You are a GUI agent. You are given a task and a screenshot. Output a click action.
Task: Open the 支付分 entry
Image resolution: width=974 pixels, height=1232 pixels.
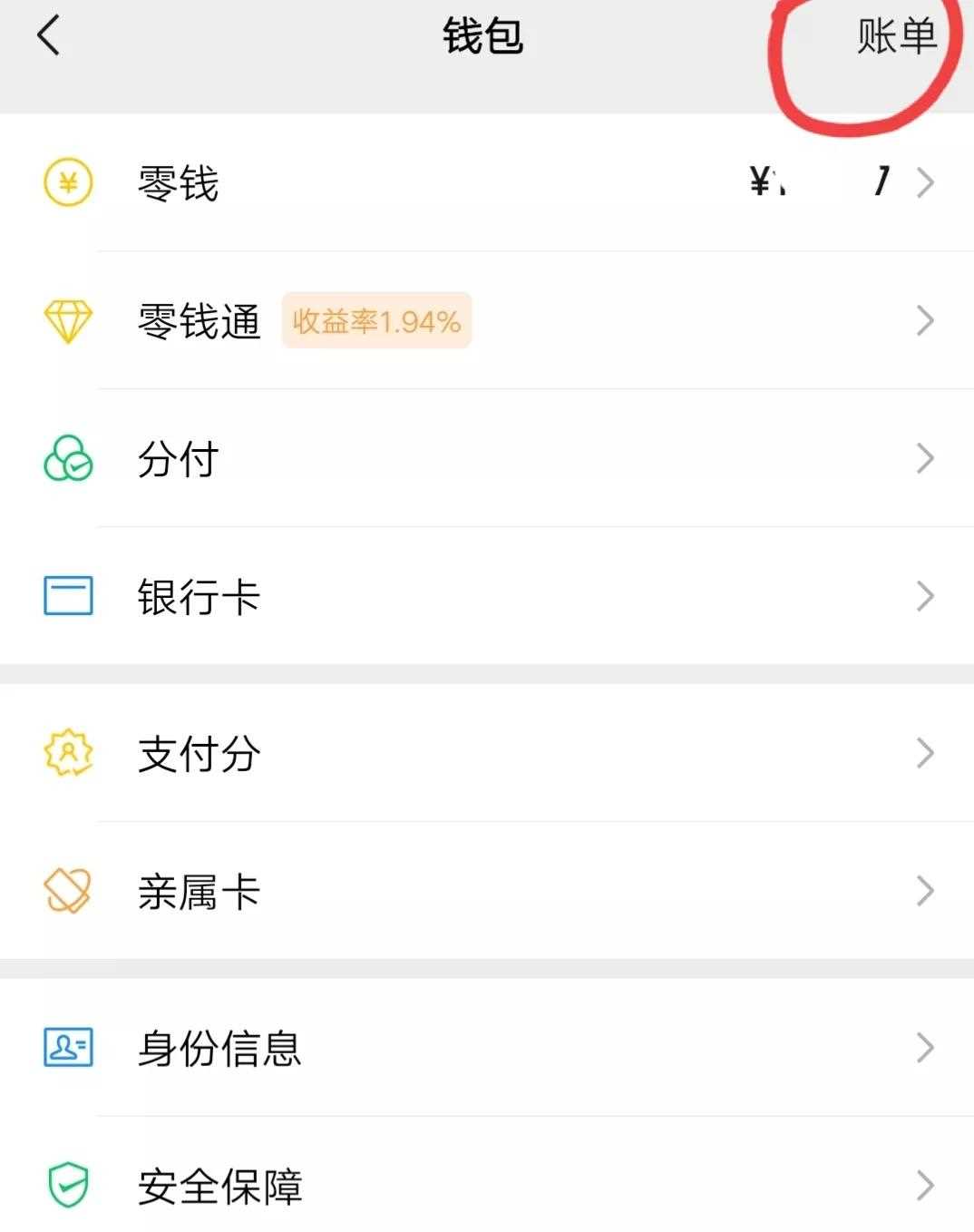coord(487,754)
